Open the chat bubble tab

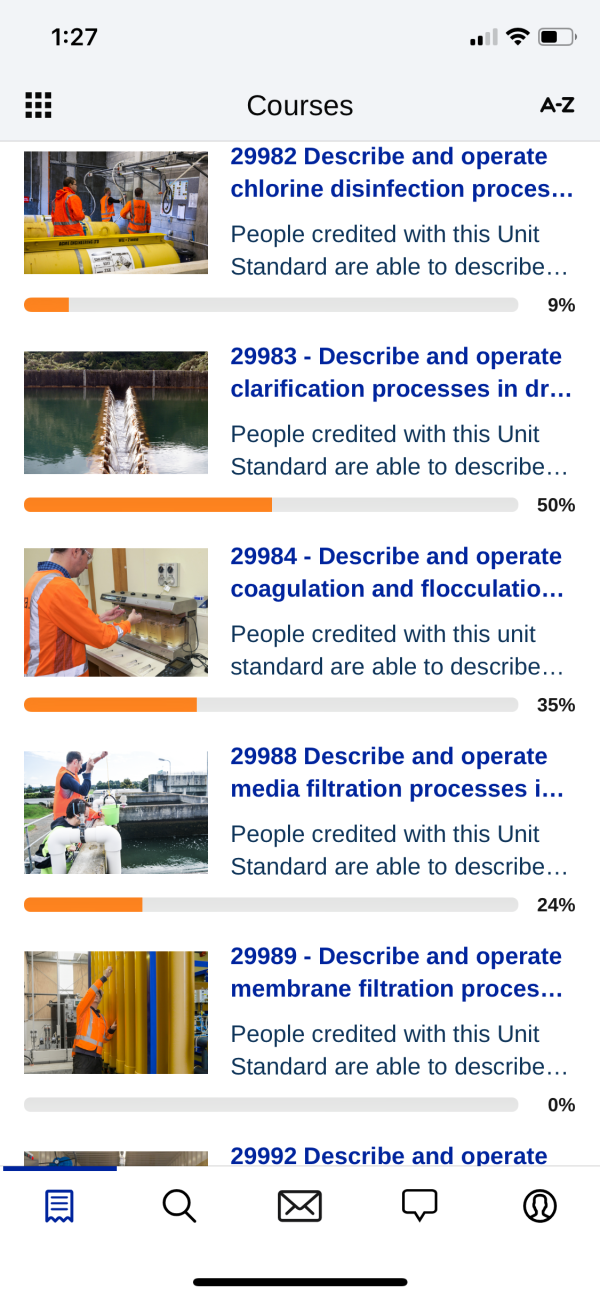(x=419, y=1206)
